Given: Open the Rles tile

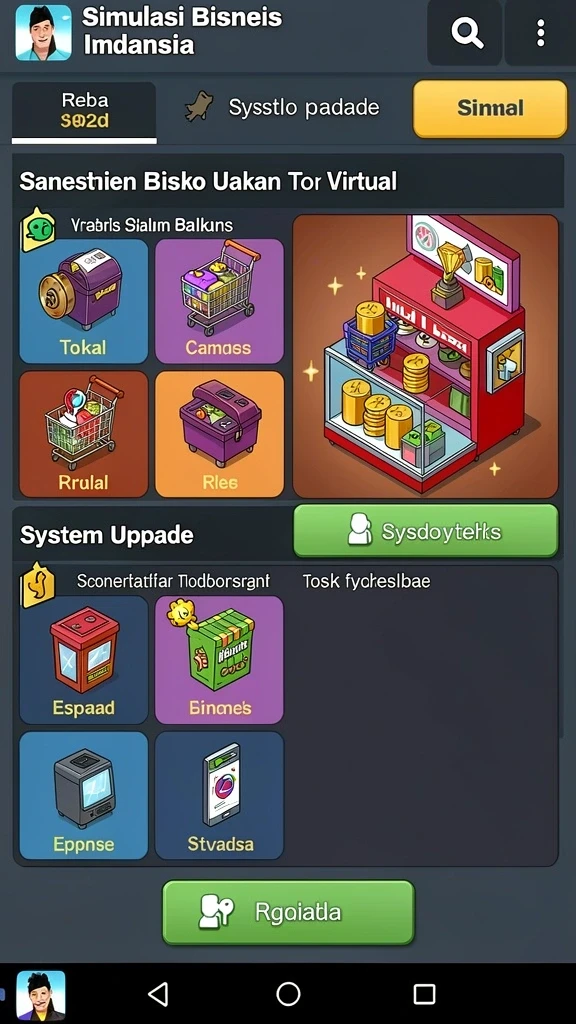Looking at the screenshot, I should [x=219, y=434].
